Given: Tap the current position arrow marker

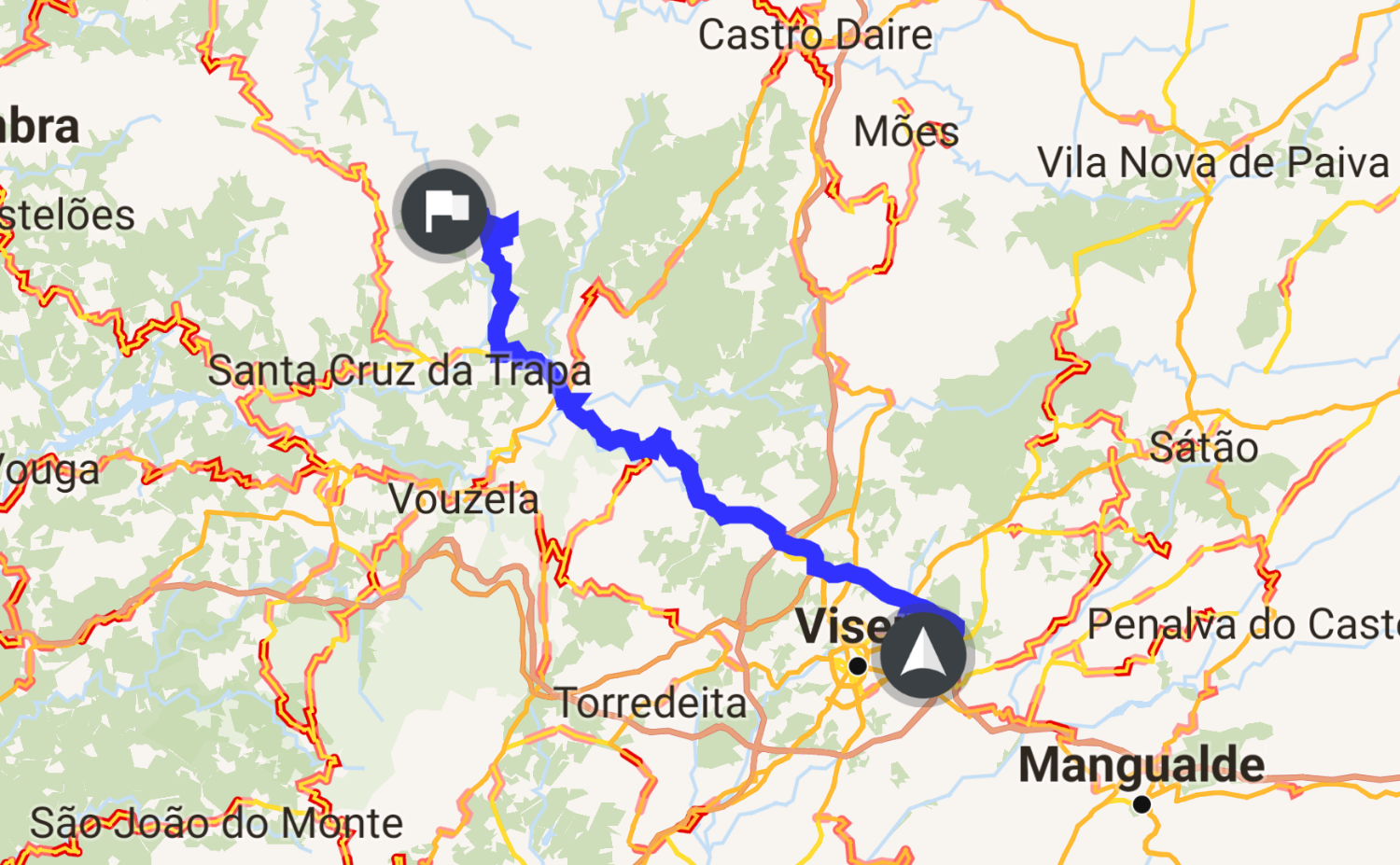Looking at the screenshot, I should coord(923,653).
